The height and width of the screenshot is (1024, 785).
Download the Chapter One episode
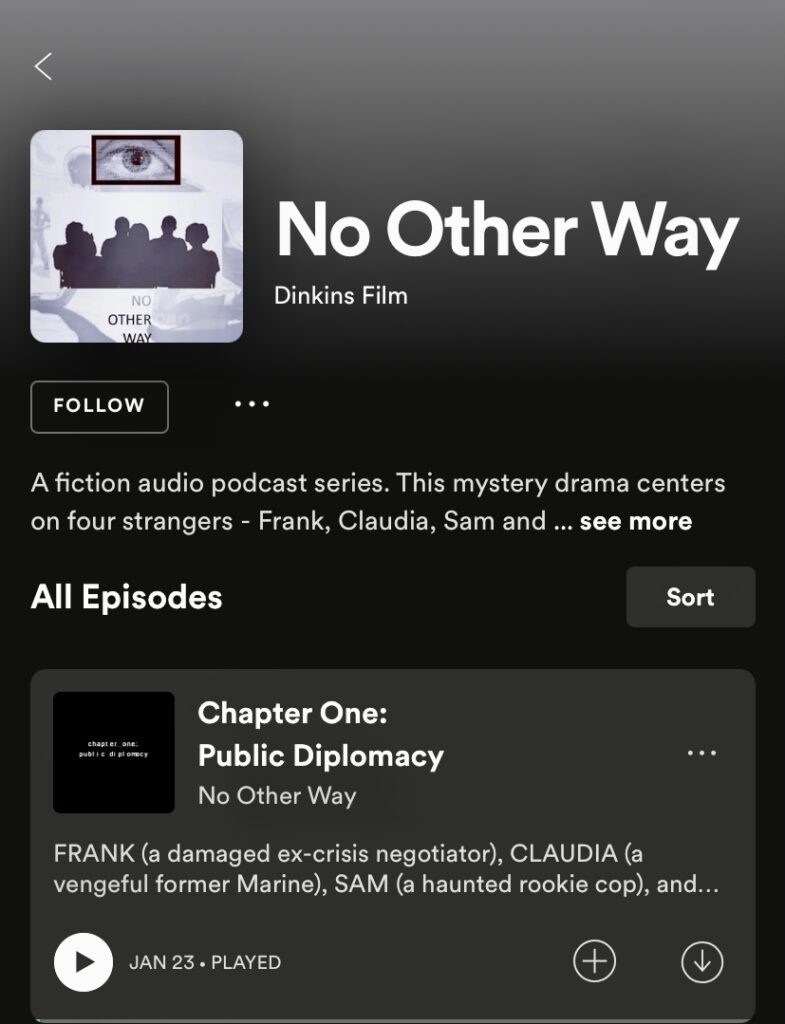click(x=701, y=962)
